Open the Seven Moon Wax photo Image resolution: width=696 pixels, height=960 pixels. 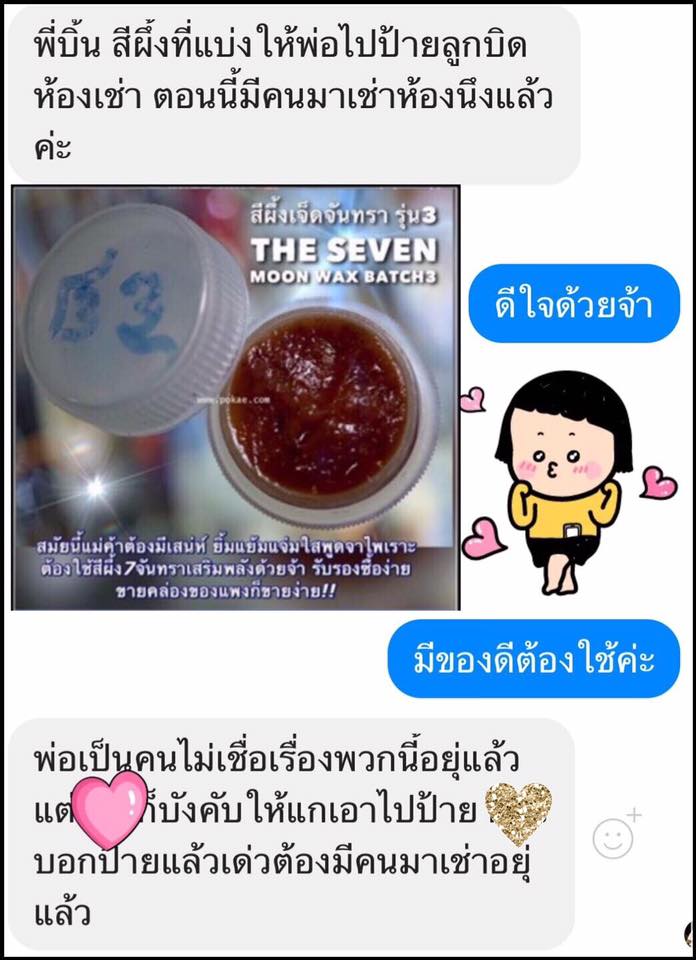236,398
